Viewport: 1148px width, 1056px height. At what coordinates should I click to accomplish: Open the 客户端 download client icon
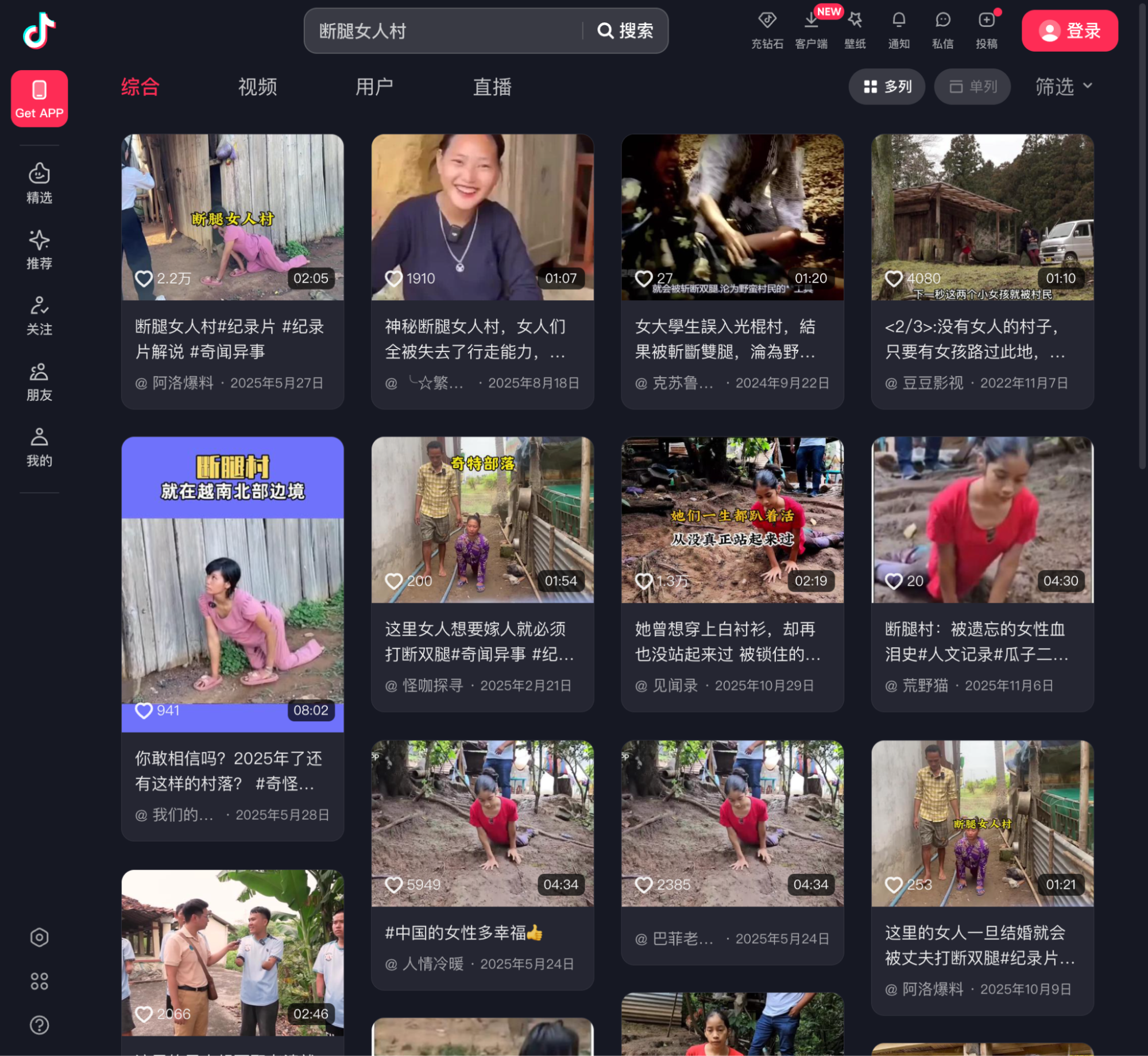coord(811,29)
